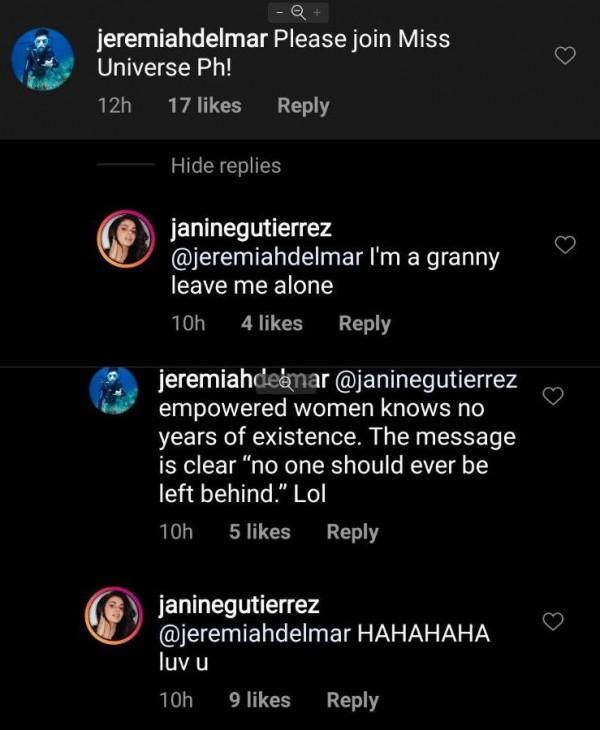Like janinegutierrez's 'HAHAHAHA luv u' reply
Image resolution: width=600 pixels, height=730 pixels.
[553, 622]
